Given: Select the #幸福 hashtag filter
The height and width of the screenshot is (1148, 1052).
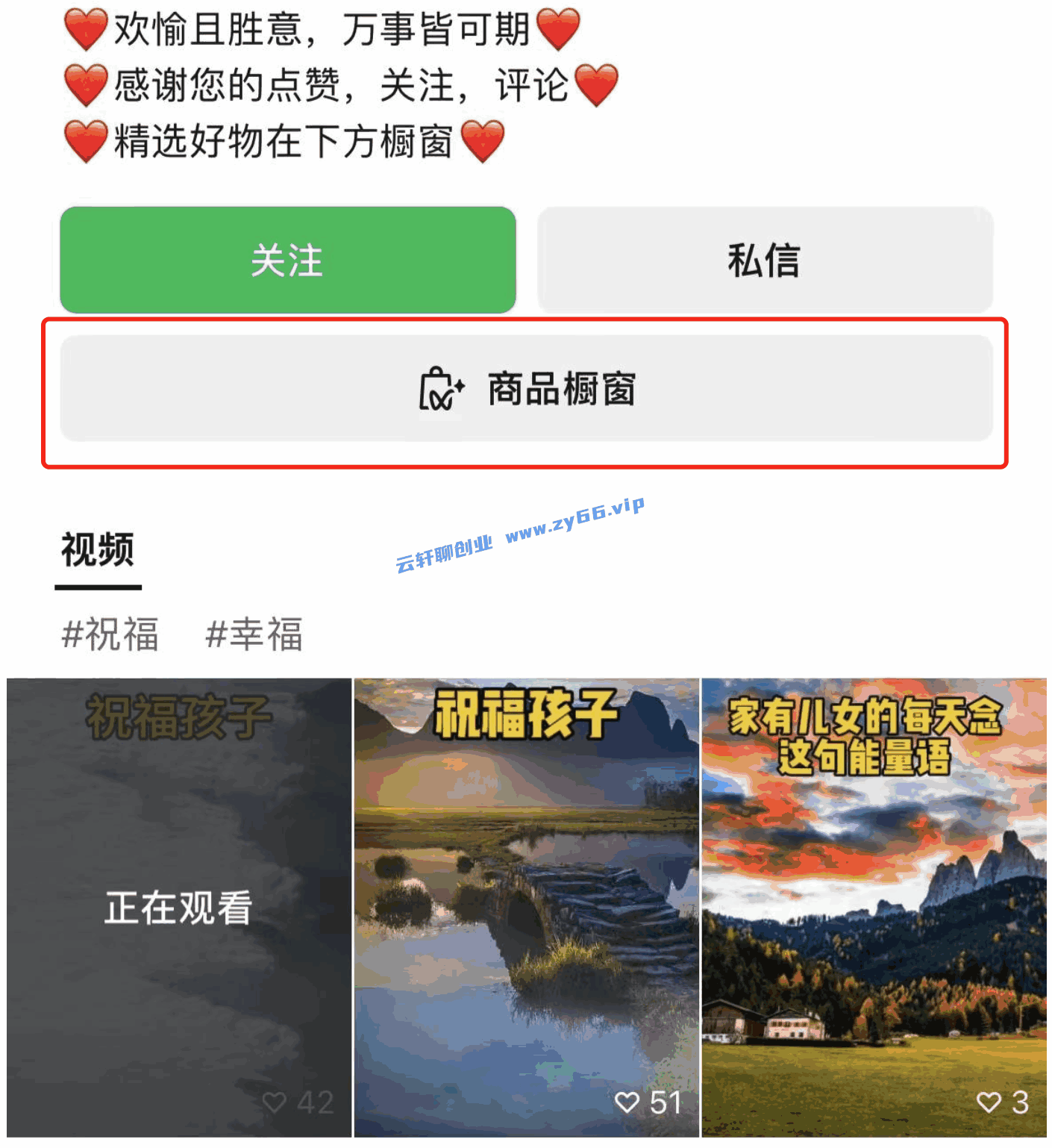Looking at the screenshot, I should [254, 634].
